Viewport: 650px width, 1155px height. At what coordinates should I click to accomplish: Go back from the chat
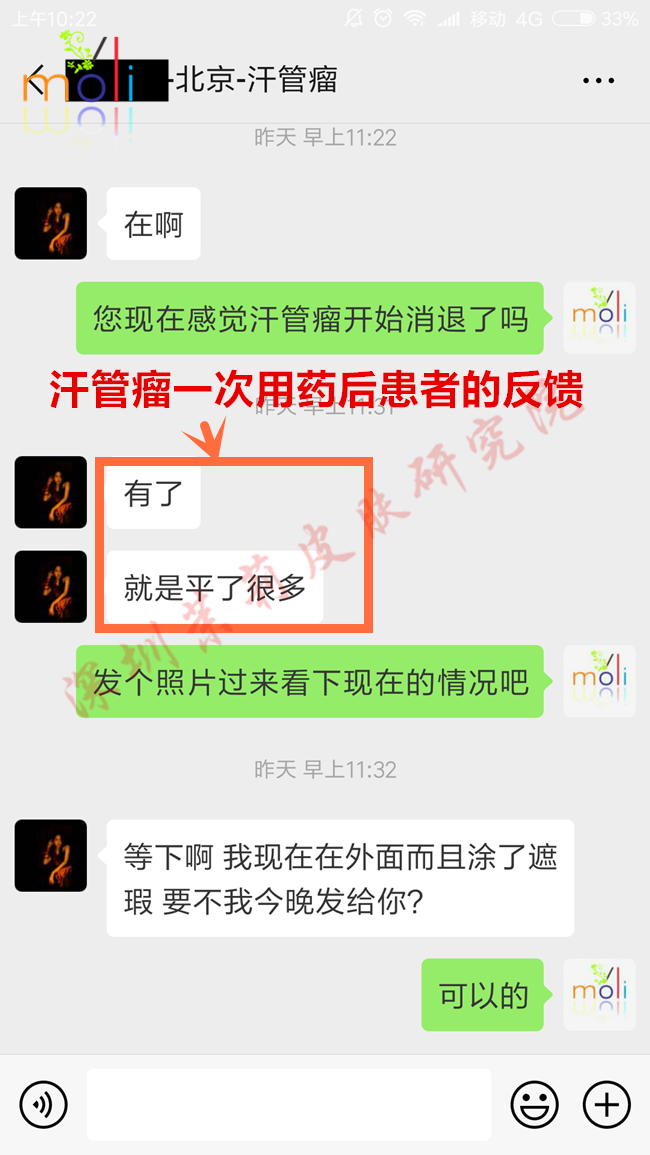tap(35, 81)
